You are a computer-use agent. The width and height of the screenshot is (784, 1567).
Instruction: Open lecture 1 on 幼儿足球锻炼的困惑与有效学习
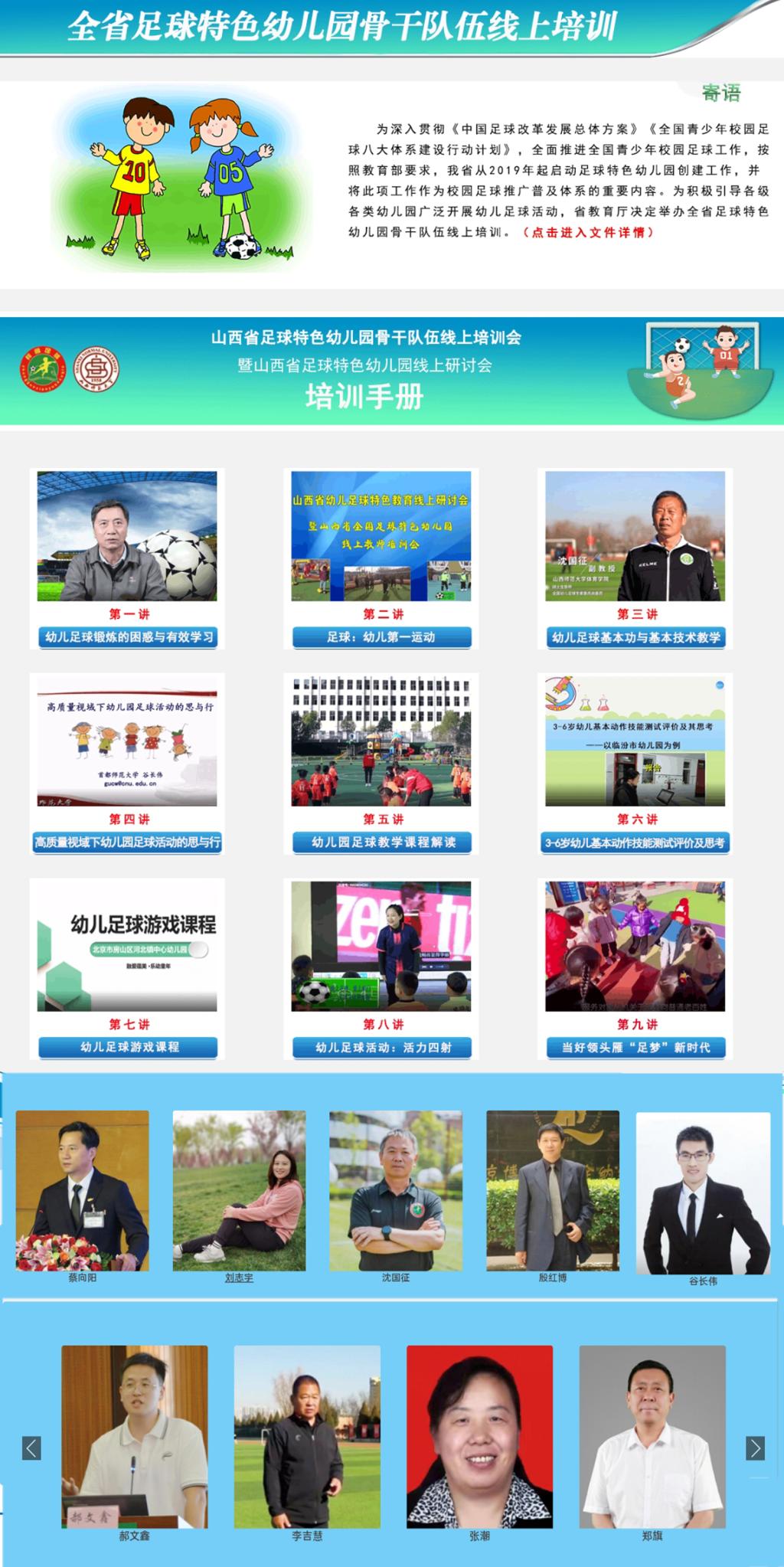[128, 636]
